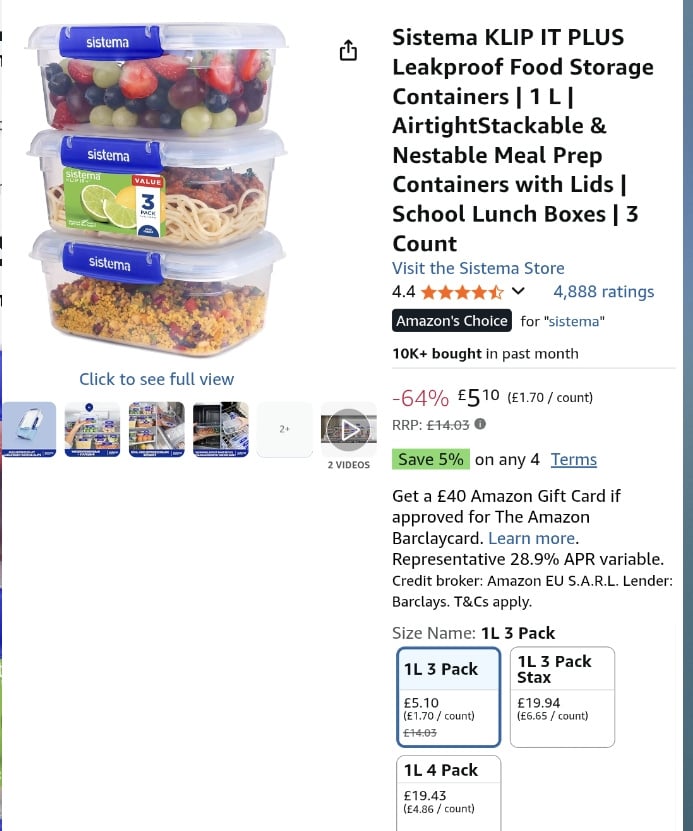
Task: Learn more about Amazon Barclaycard offer
Action: [531, 538]
